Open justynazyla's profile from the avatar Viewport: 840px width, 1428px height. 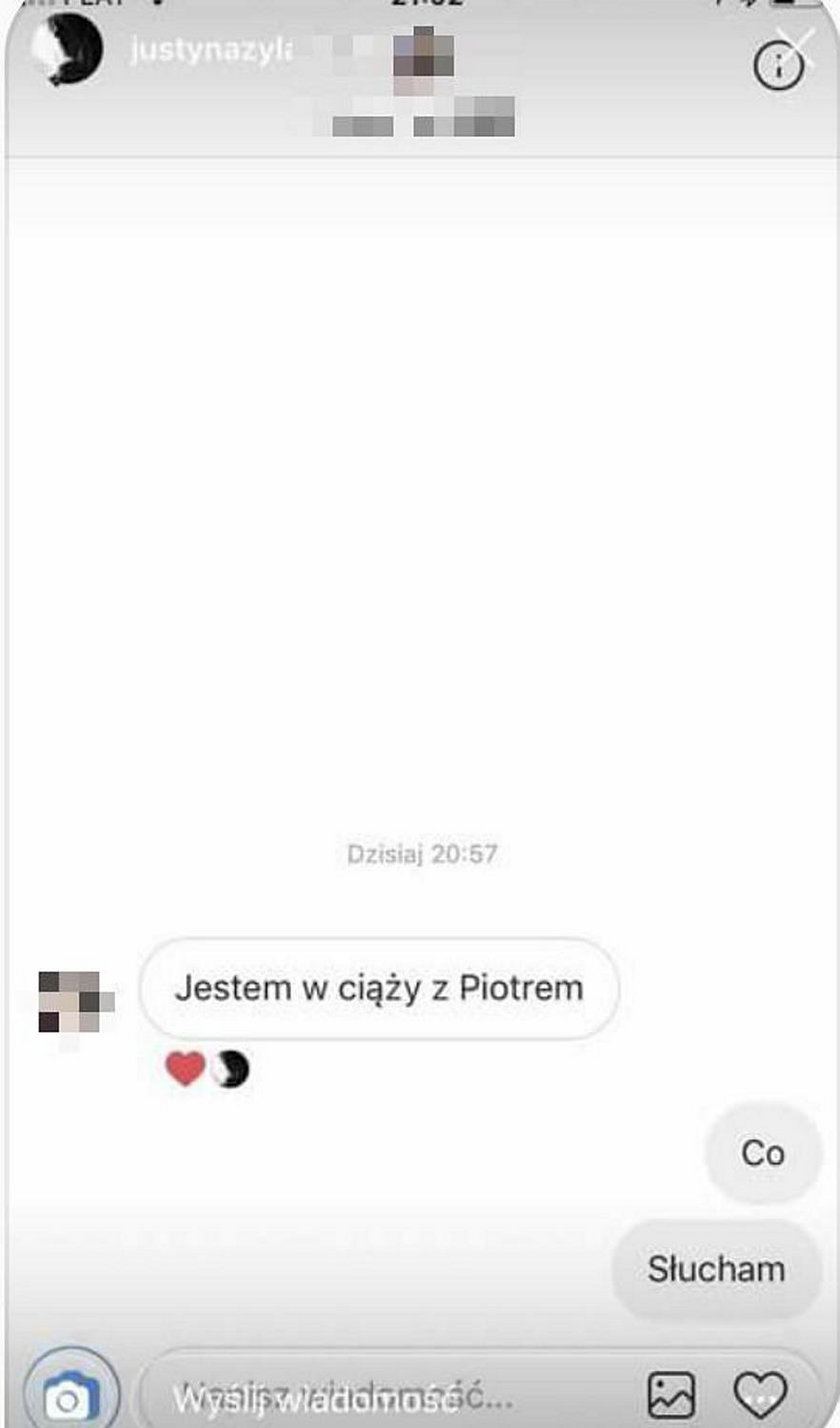tap(67, 51)
